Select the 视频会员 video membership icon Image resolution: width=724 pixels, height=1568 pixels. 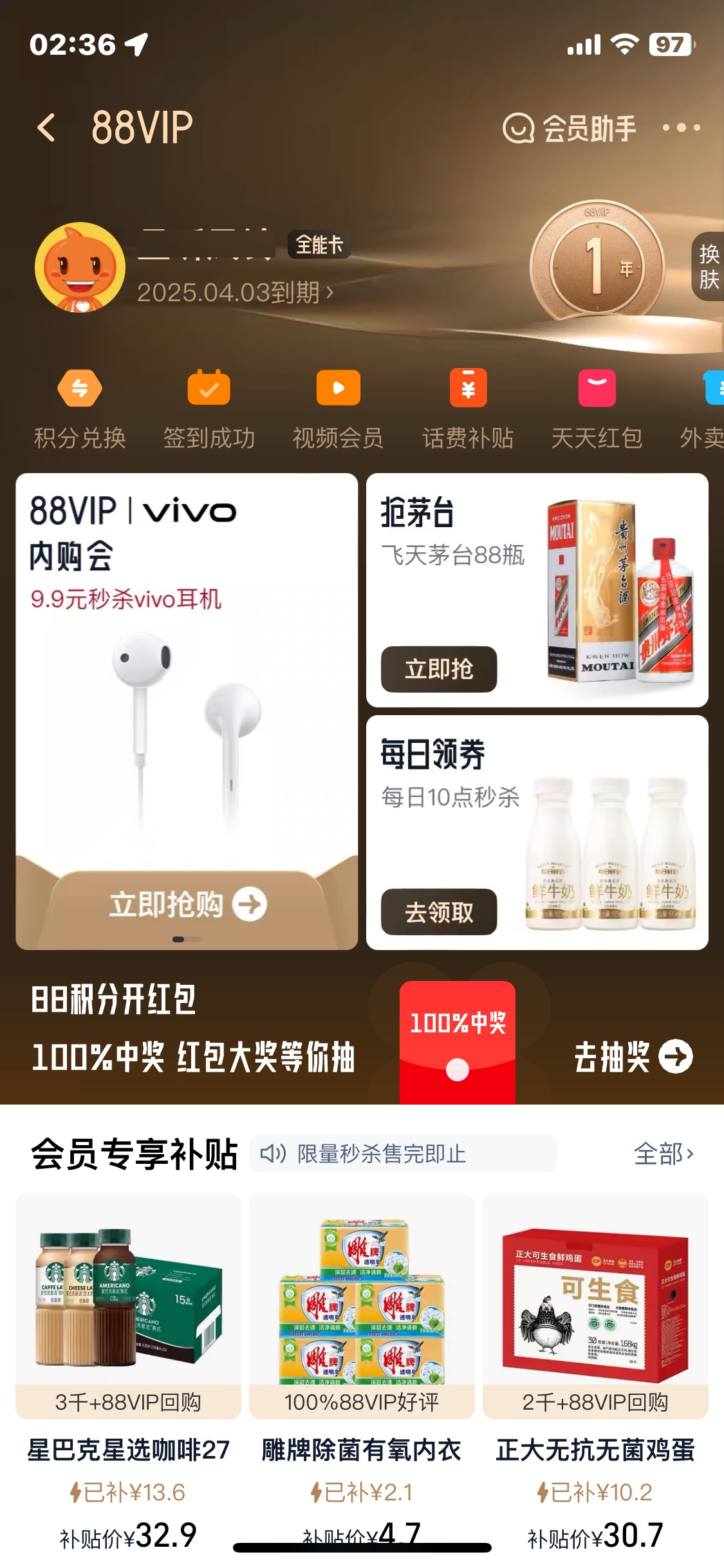tap(338, 388)
